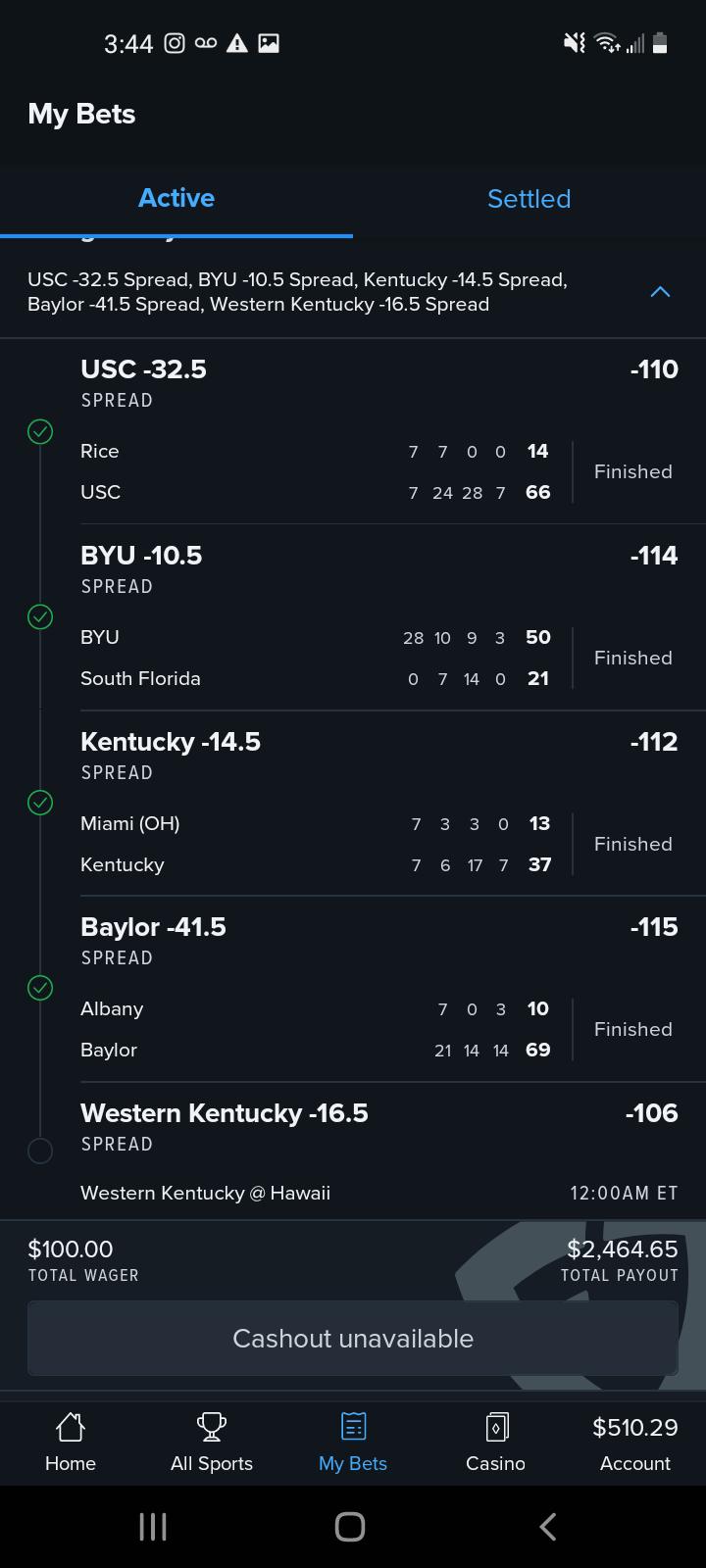Screen dimensions: 706x1568
Task: Open recent apps from navigation bar
Action: point(153,1526)
